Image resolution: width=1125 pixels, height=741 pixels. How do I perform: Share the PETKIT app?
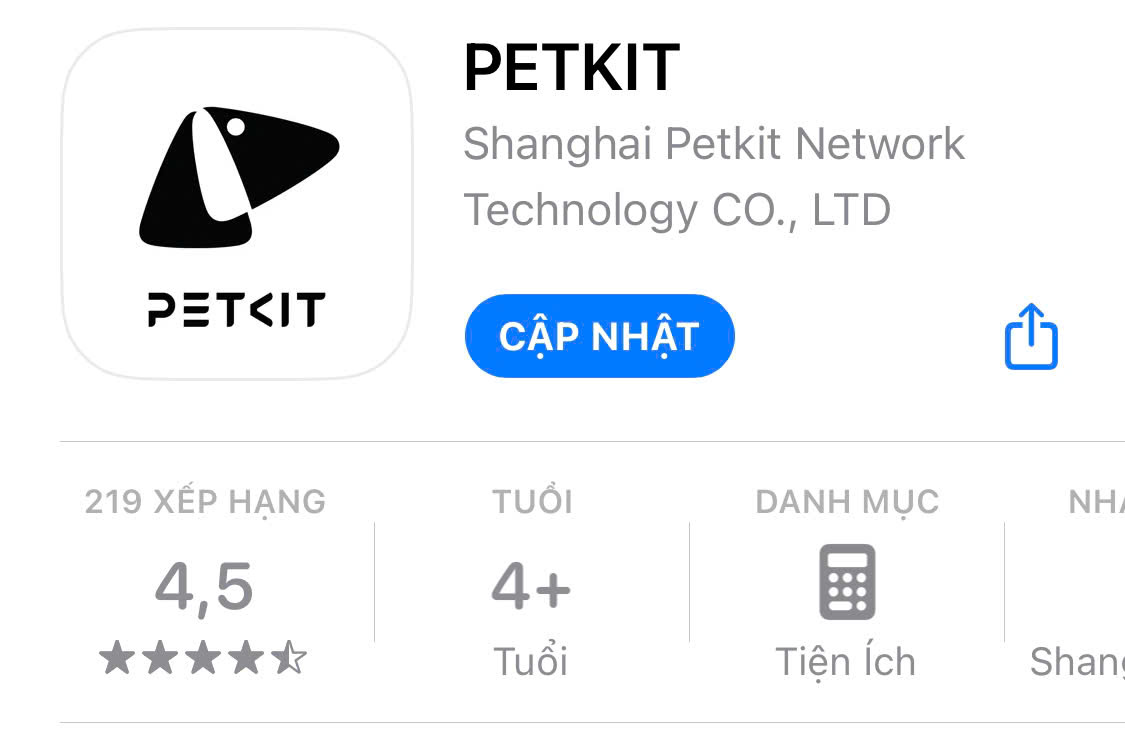click(1030, 338)
